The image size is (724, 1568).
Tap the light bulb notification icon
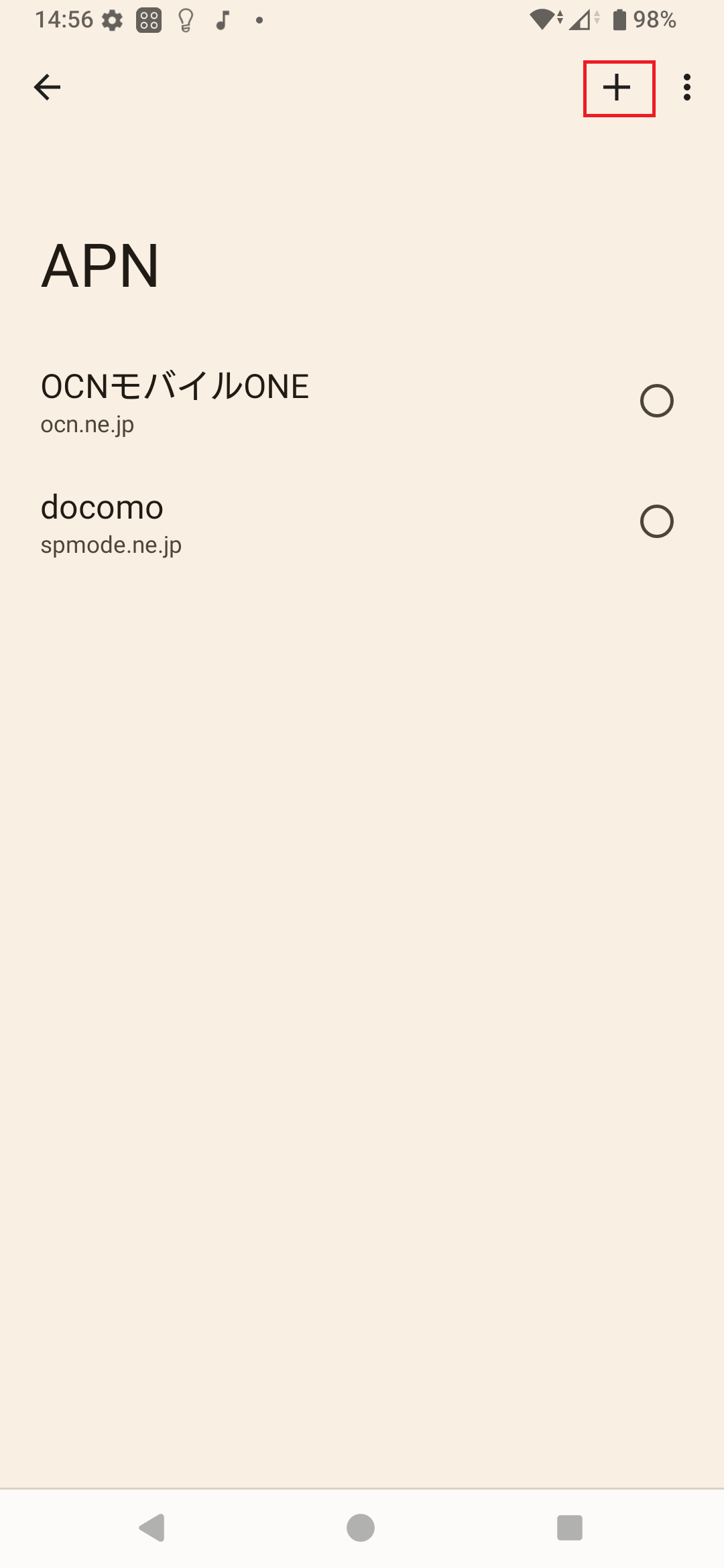tap(184, 20)
